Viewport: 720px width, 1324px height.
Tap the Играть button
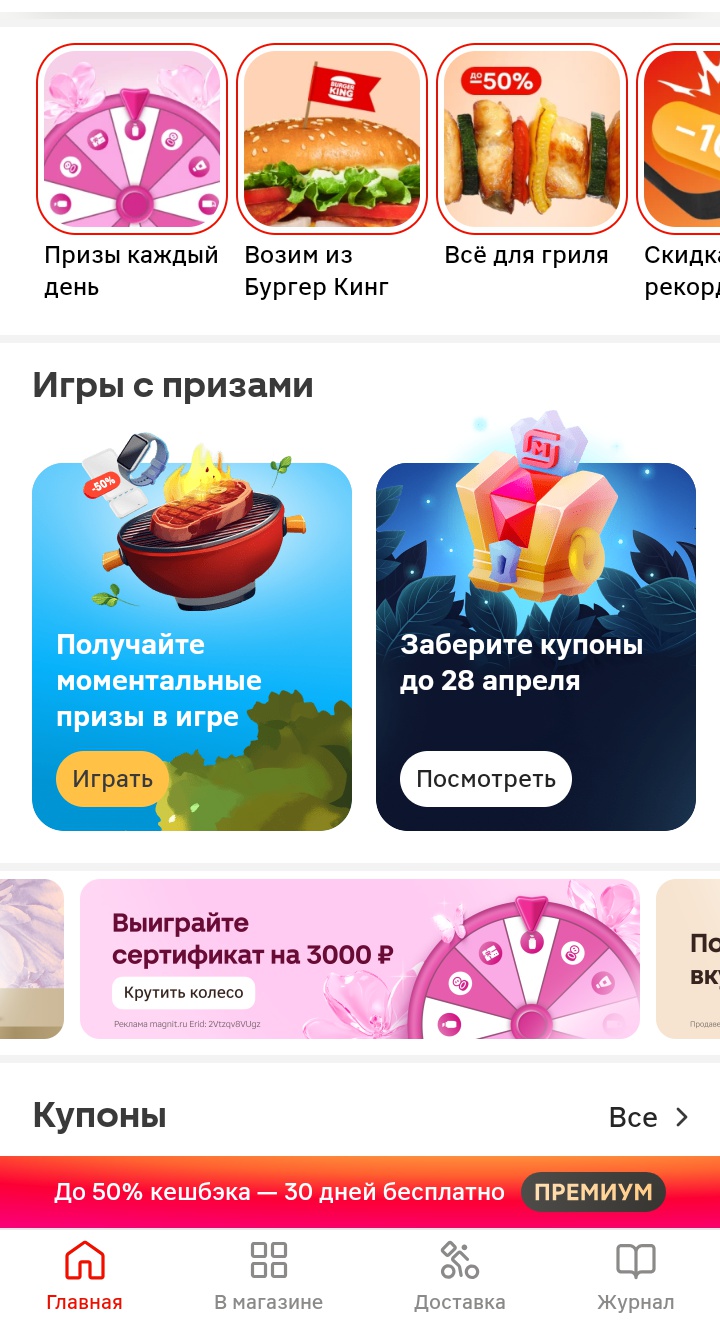pyautogui.click(x=112, y=779)
